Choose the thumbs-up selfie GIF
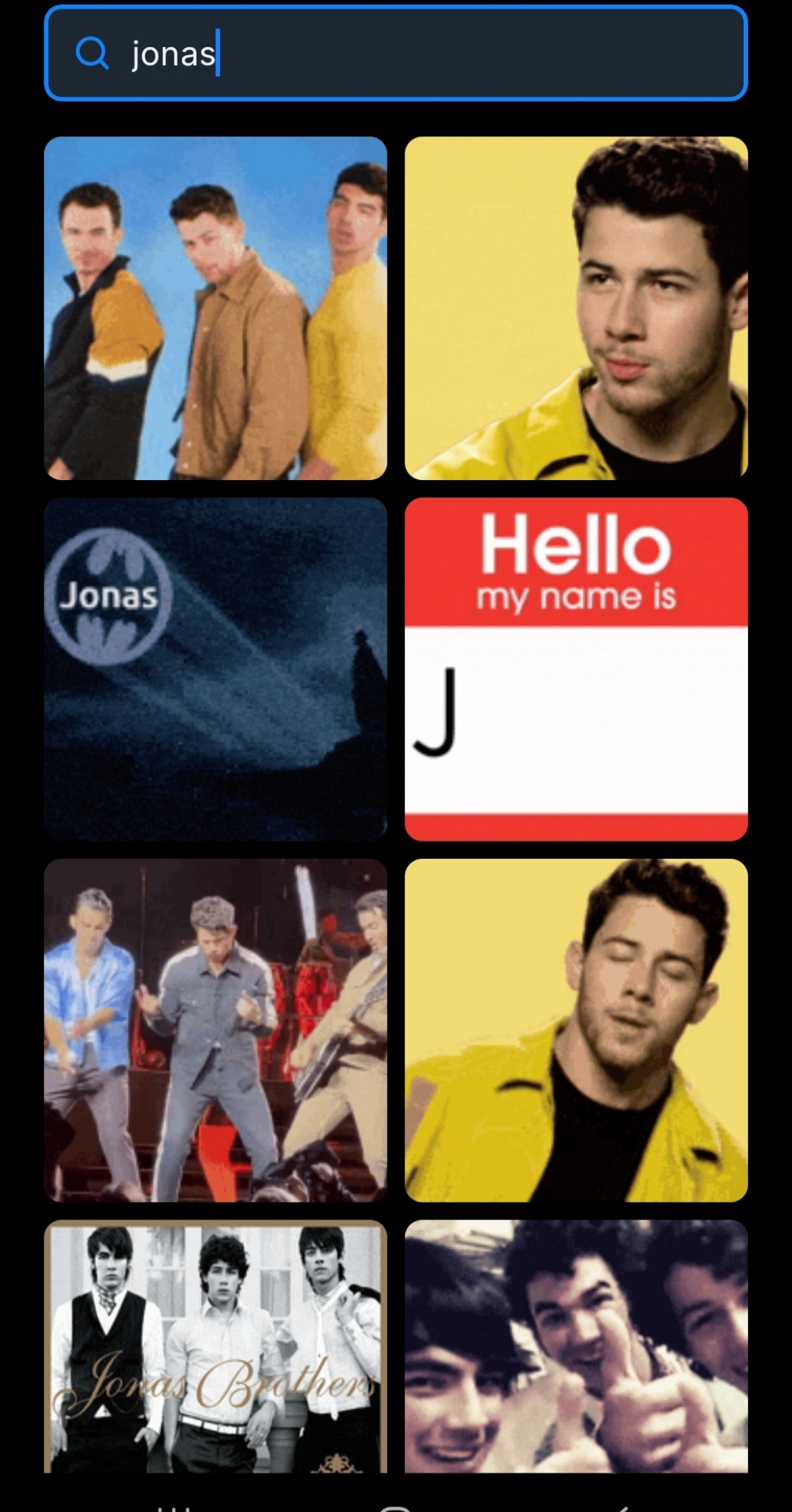This screenshot has width=792, height=1512. [576, 1346]
